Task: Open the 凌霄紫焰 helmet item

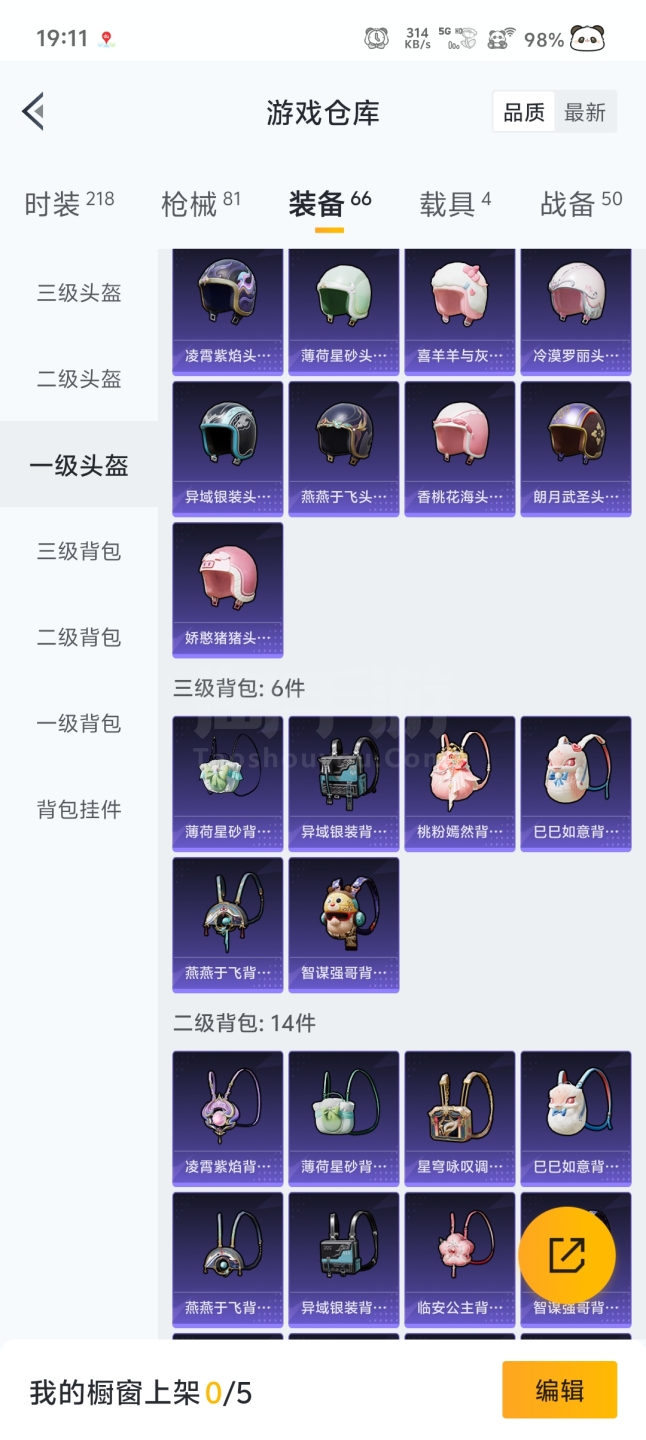Action: tap(228, 311)
